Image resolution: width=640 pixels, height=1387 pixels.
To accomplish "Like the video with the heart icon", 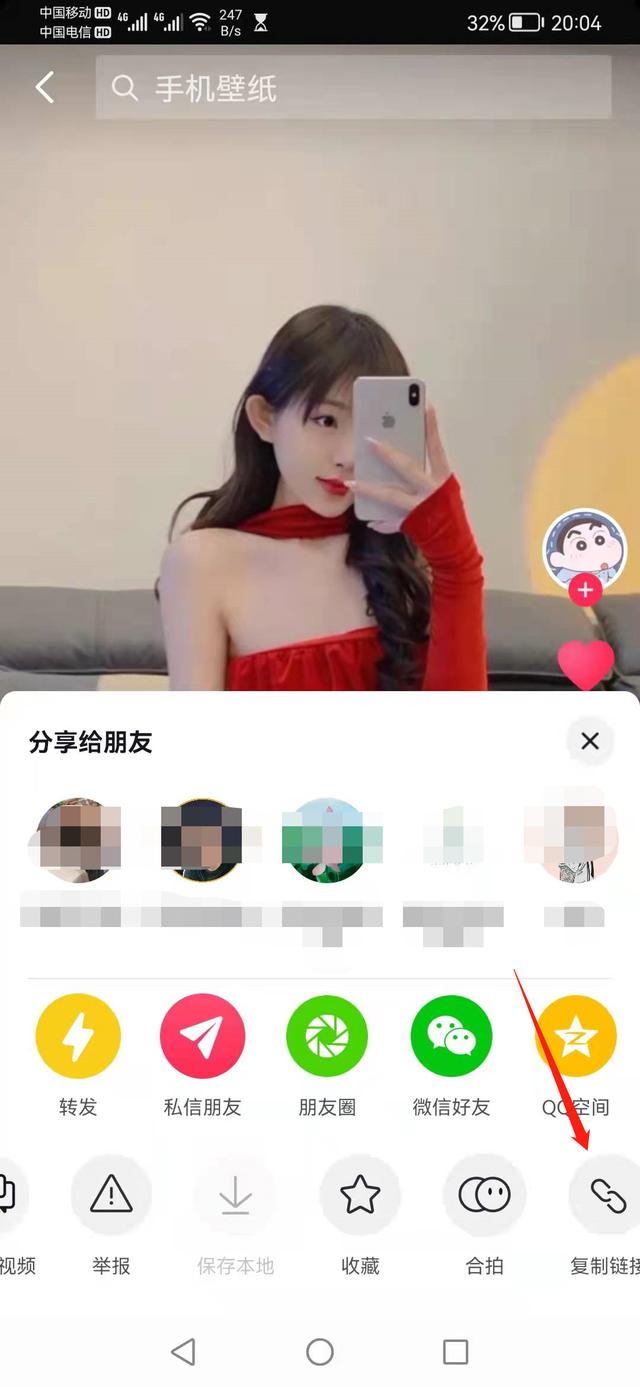I will coord(585,663).
